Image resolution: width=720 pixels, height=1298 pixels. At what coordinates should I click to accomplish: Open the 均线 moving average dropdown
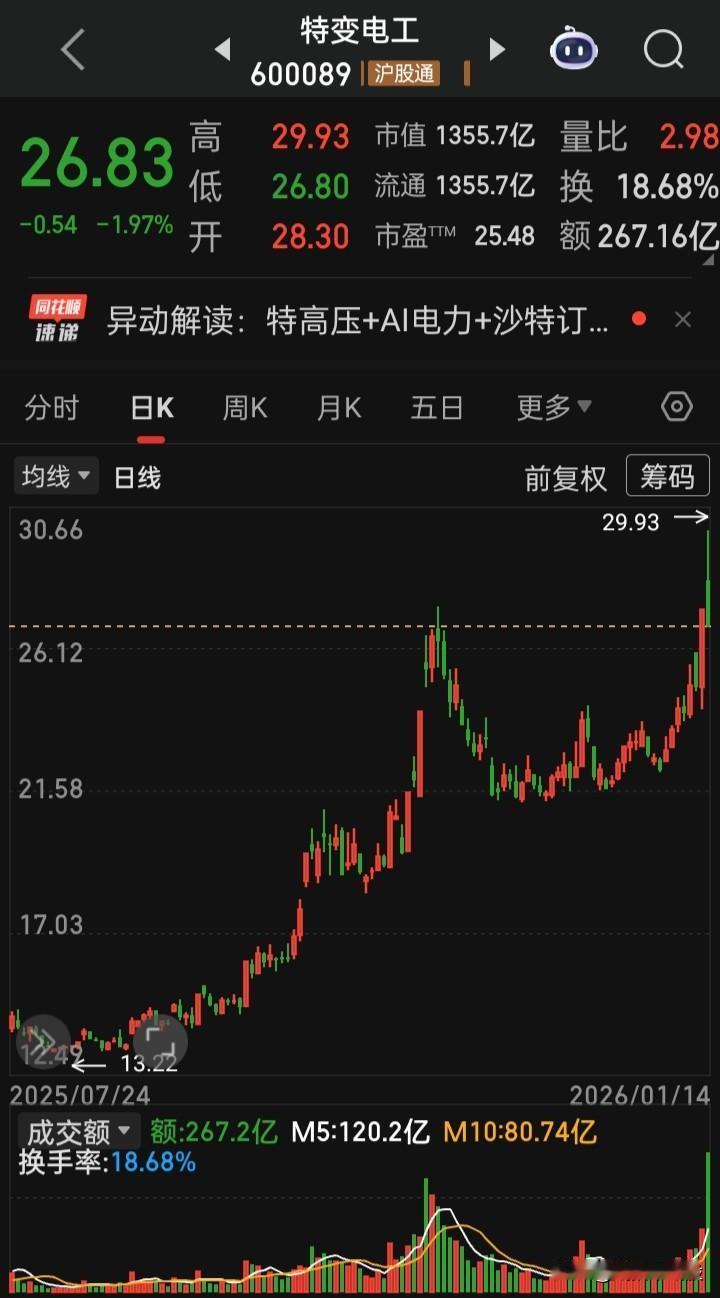click(55, 476)
